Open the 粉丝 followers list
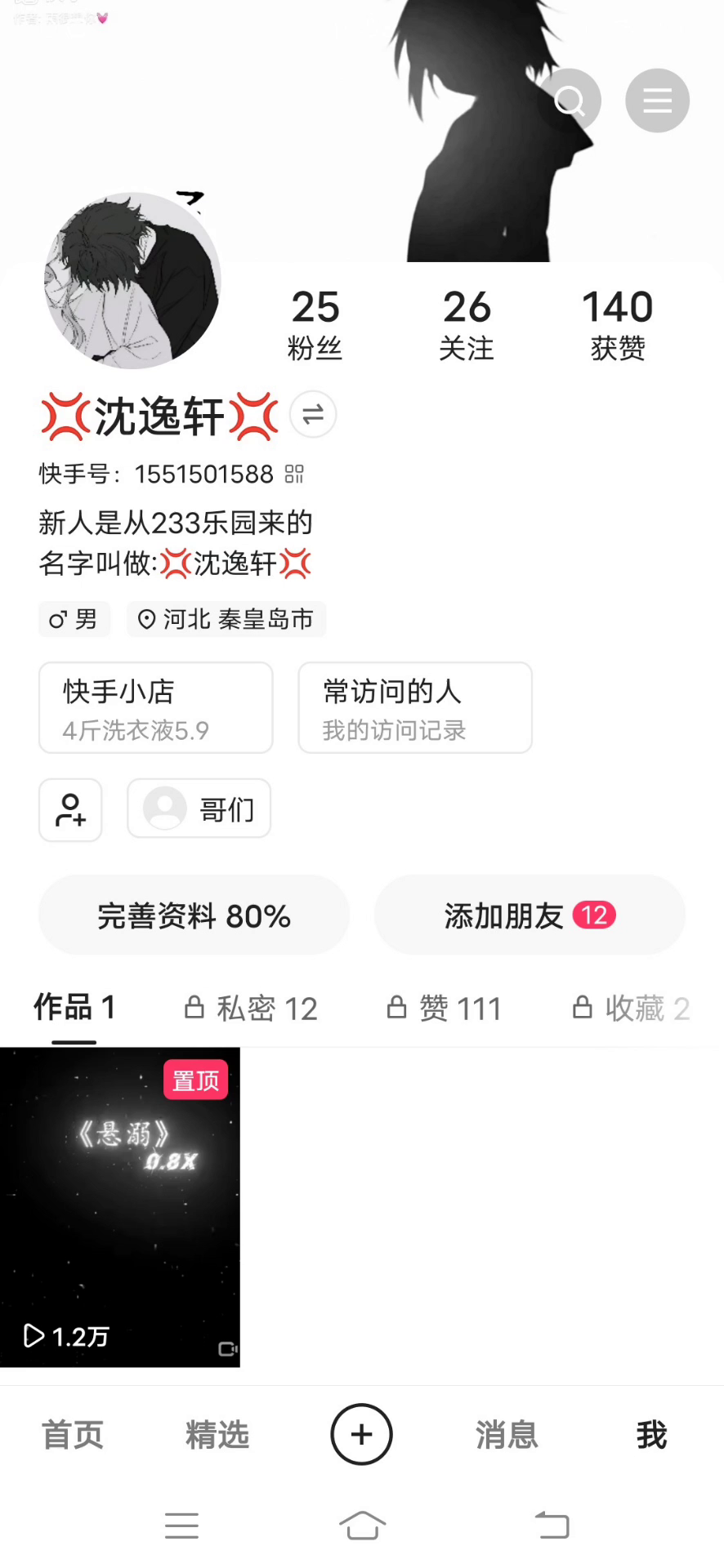This screenshot has height=1568, width=724. tap(315, 324)
